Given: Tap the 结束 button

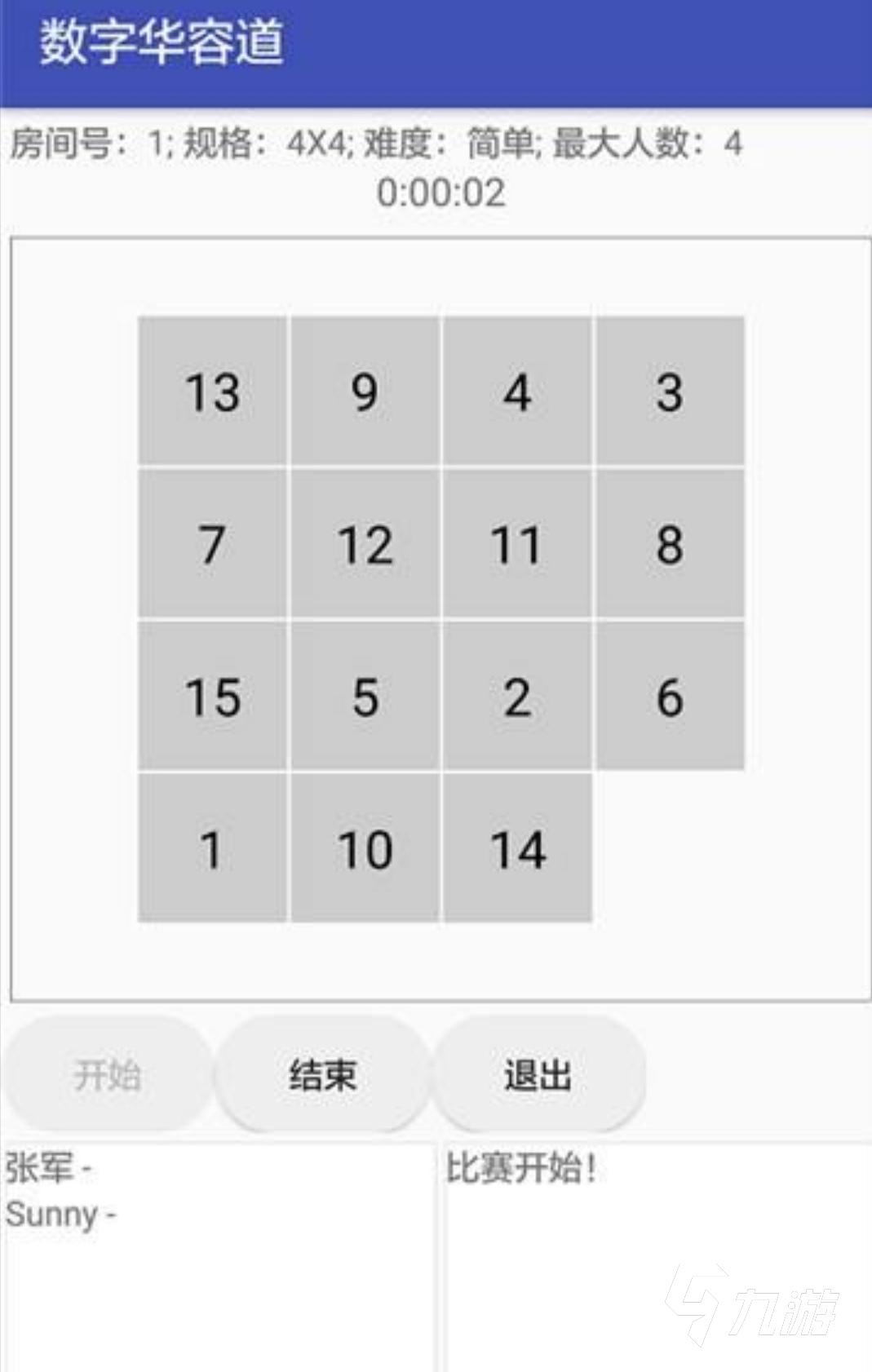Looking at the screenshot, I should coord(322,1074).
